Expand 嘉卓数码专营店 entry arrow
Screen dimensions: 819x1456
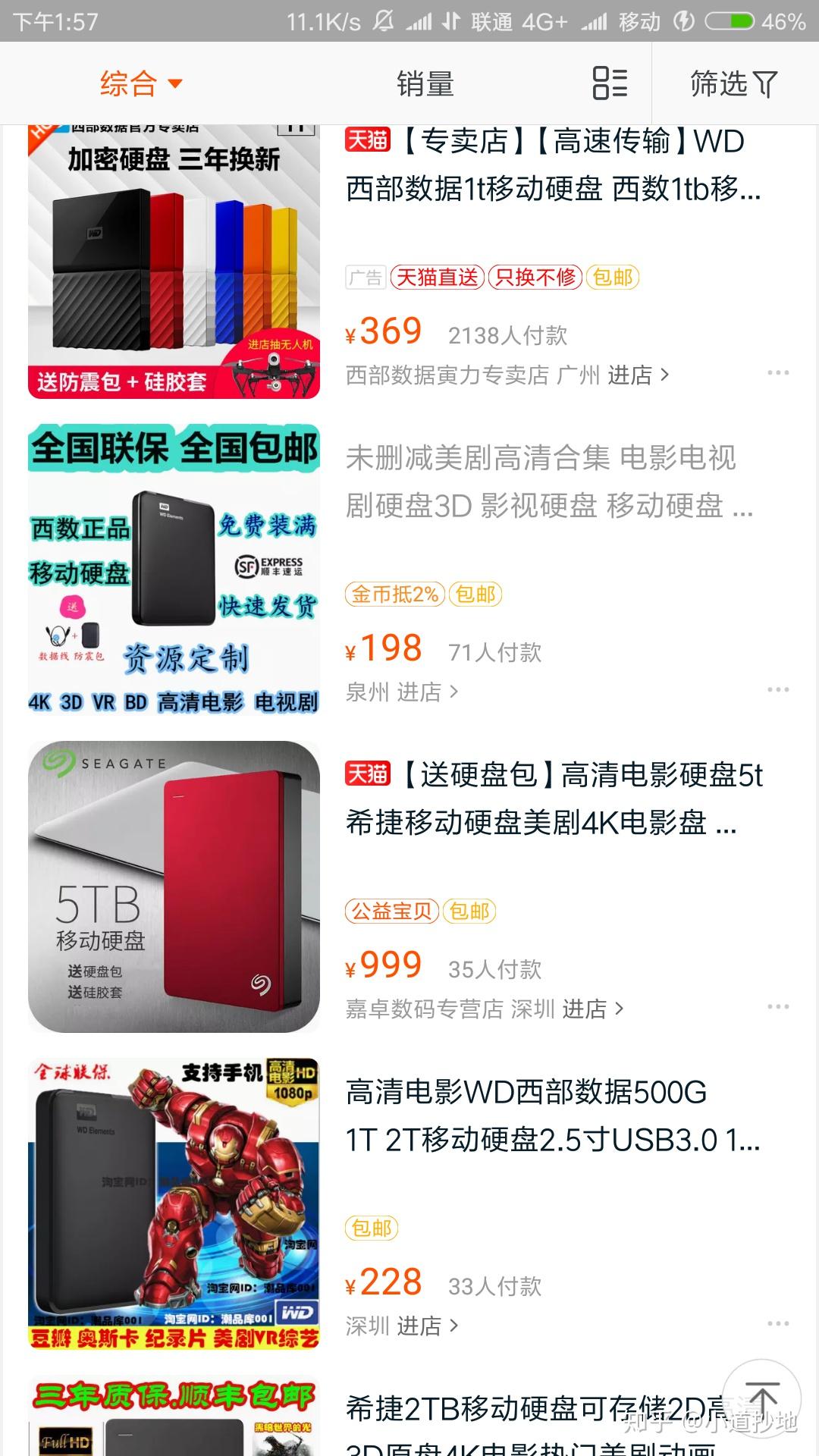tap(618, 1009)
